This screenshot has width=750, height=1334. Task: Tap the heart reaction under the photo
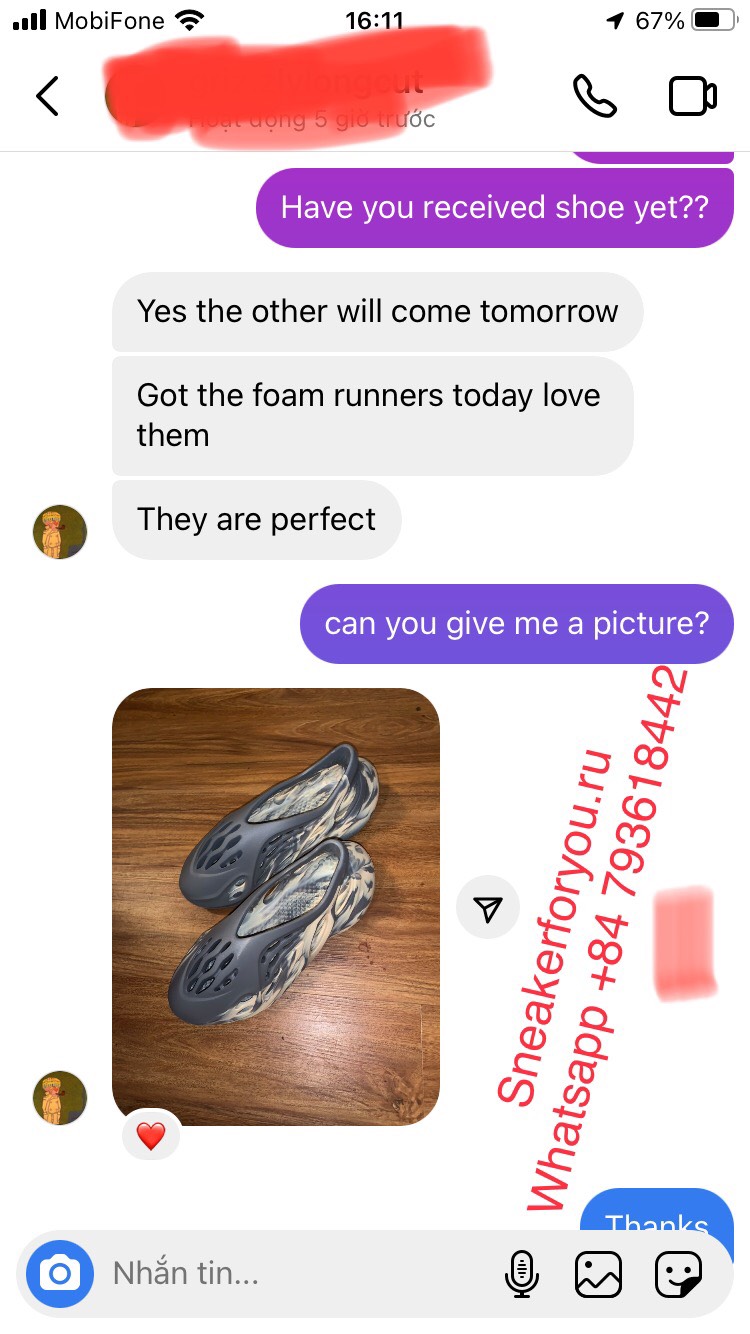pos(151,1135)
